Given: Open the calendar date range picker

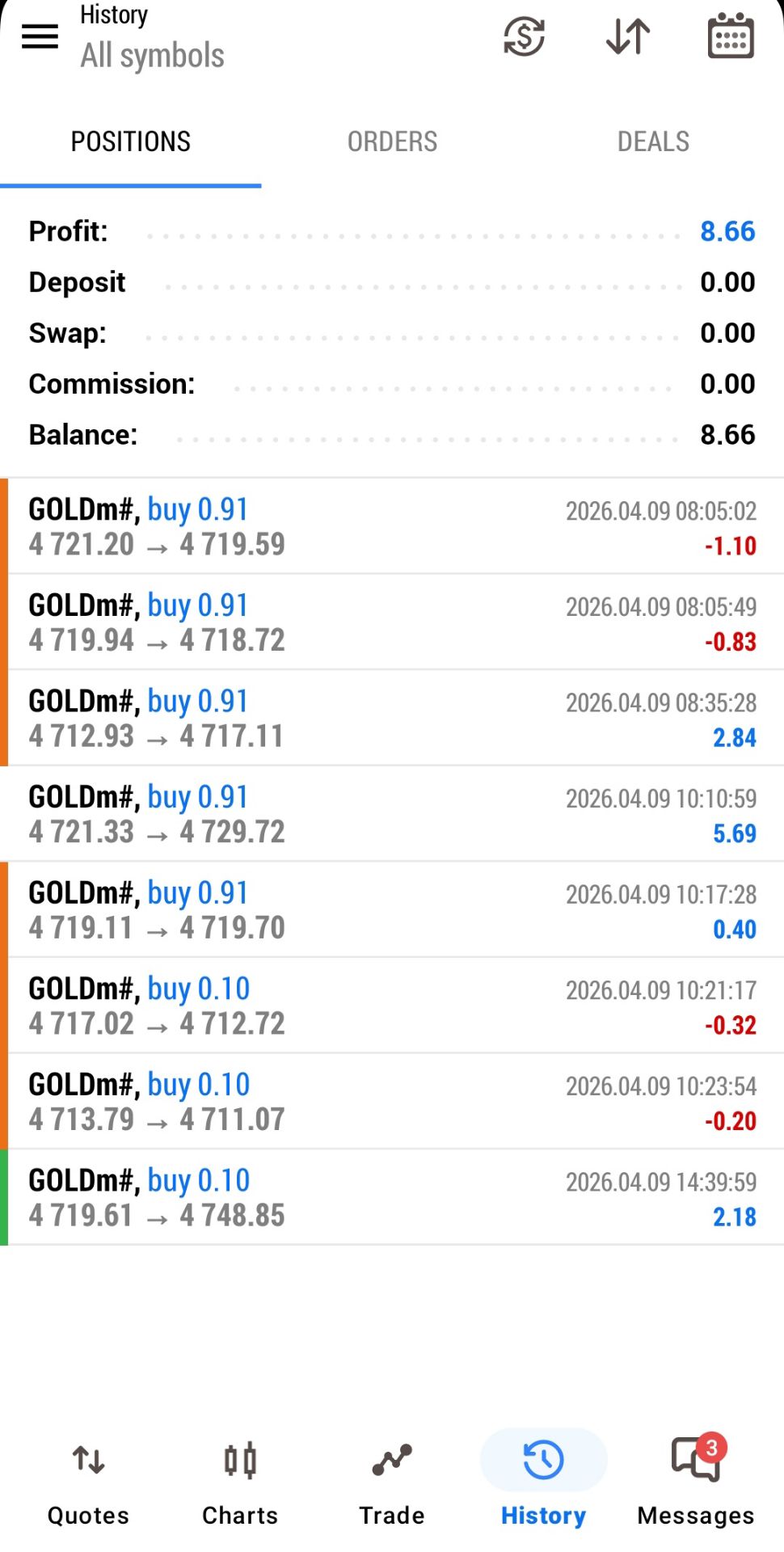Looking at the screenshot, I should [731, 36].
